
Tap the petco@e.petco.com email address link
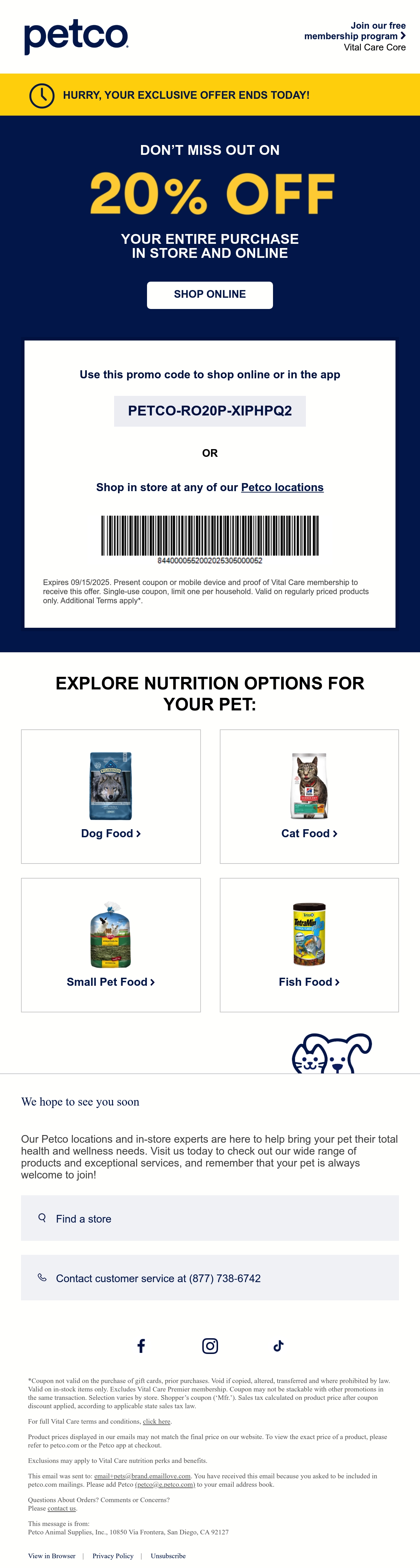pos(165,1485)
